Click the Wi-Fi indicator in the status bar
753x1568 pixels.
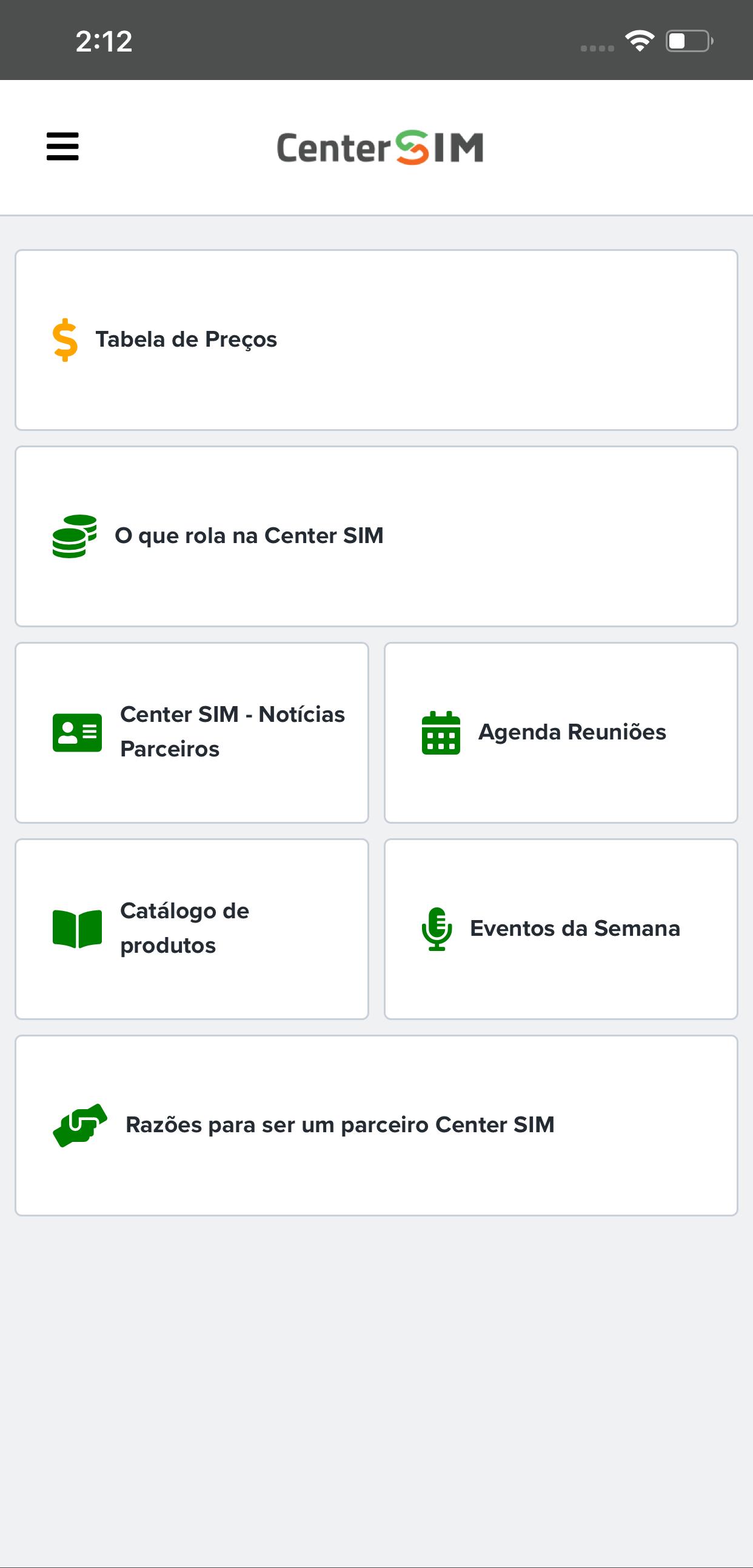pyautogui.click(x=638, y=40)
